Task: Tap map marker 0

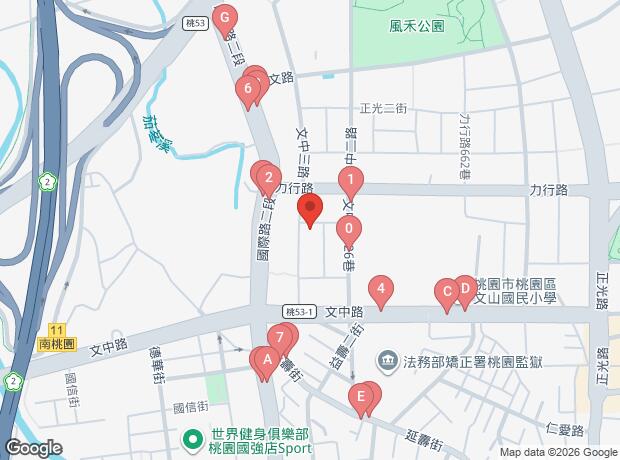Action: tap(348, 229)
